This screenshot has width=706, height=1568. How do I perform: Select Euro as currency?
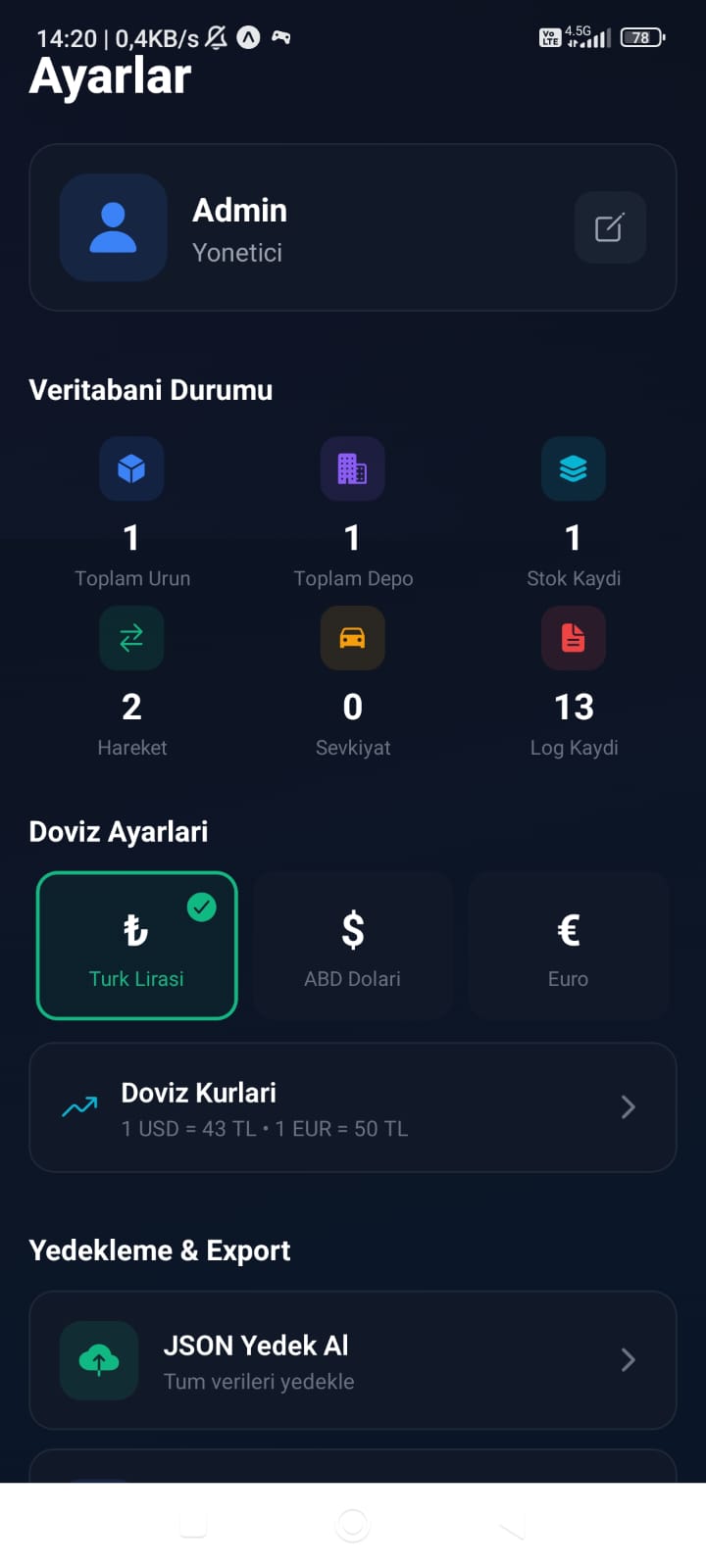pos(568,945)
